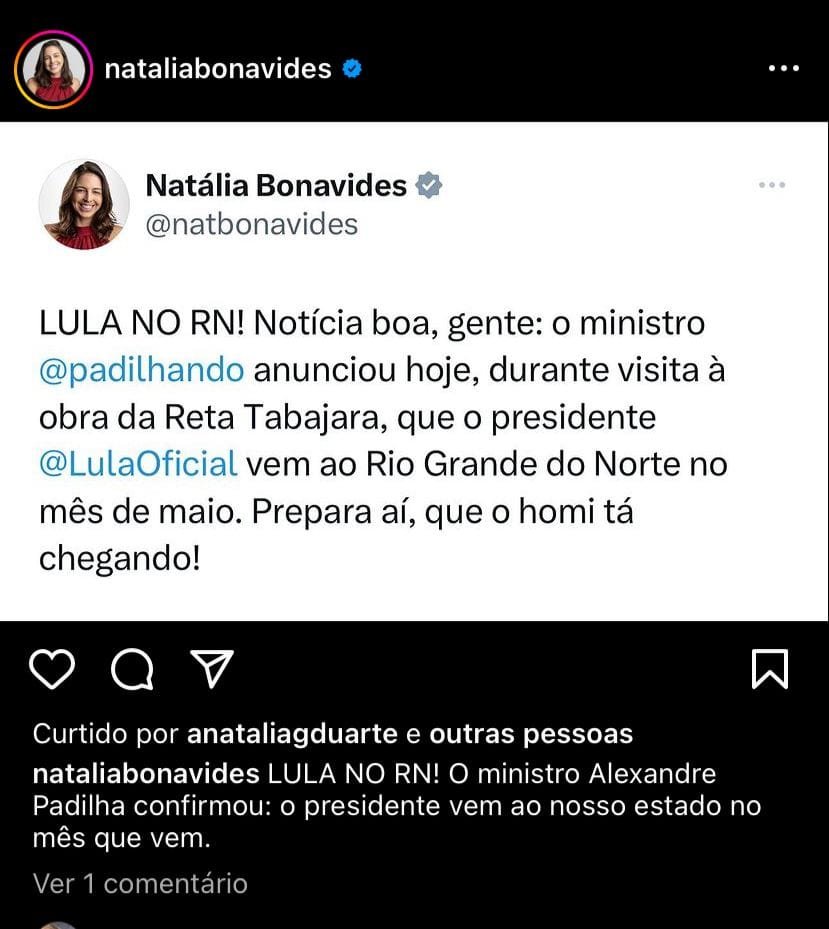The width and height of the screenshot is (829, 929).
Task: Open Ver 1 comentário
Action: [x=140, y=883]
